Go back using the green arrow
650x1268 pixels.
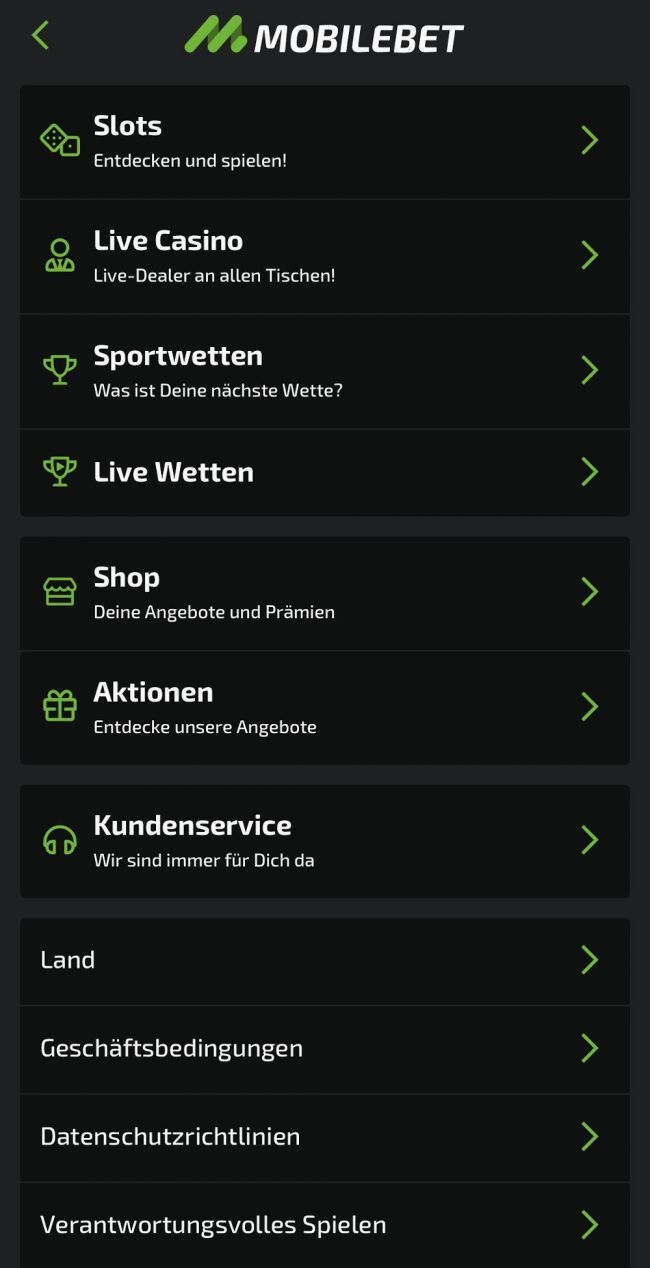40,36
